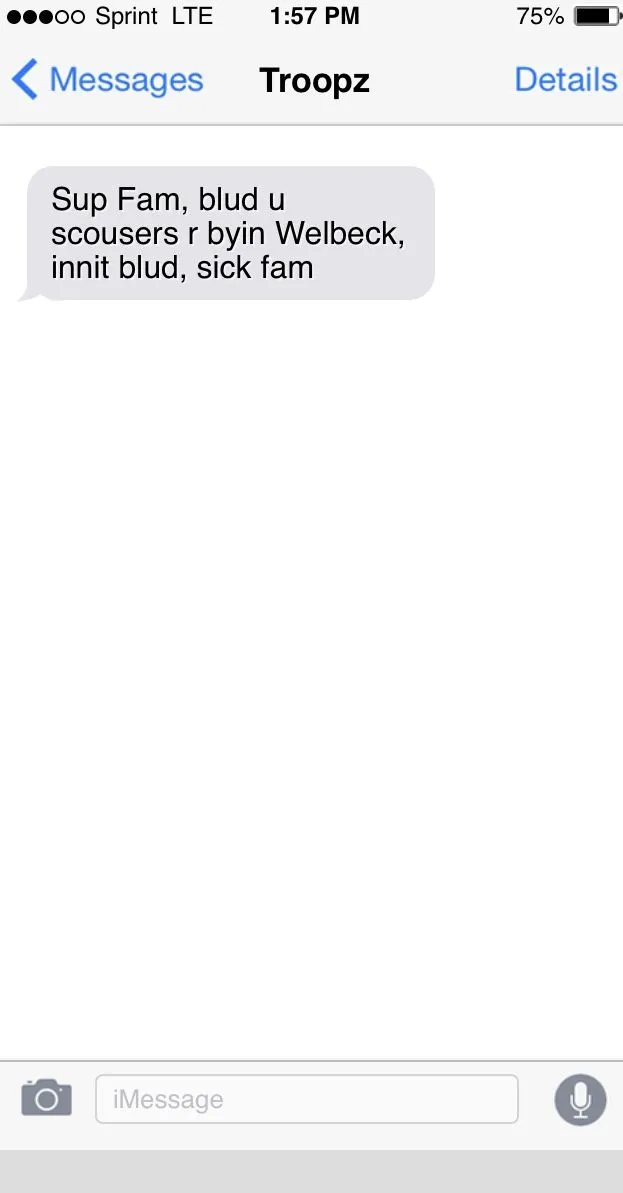Open the camera attachment icon
The width and height of the screenshot is (623, 1193).
pos(46,1098)
